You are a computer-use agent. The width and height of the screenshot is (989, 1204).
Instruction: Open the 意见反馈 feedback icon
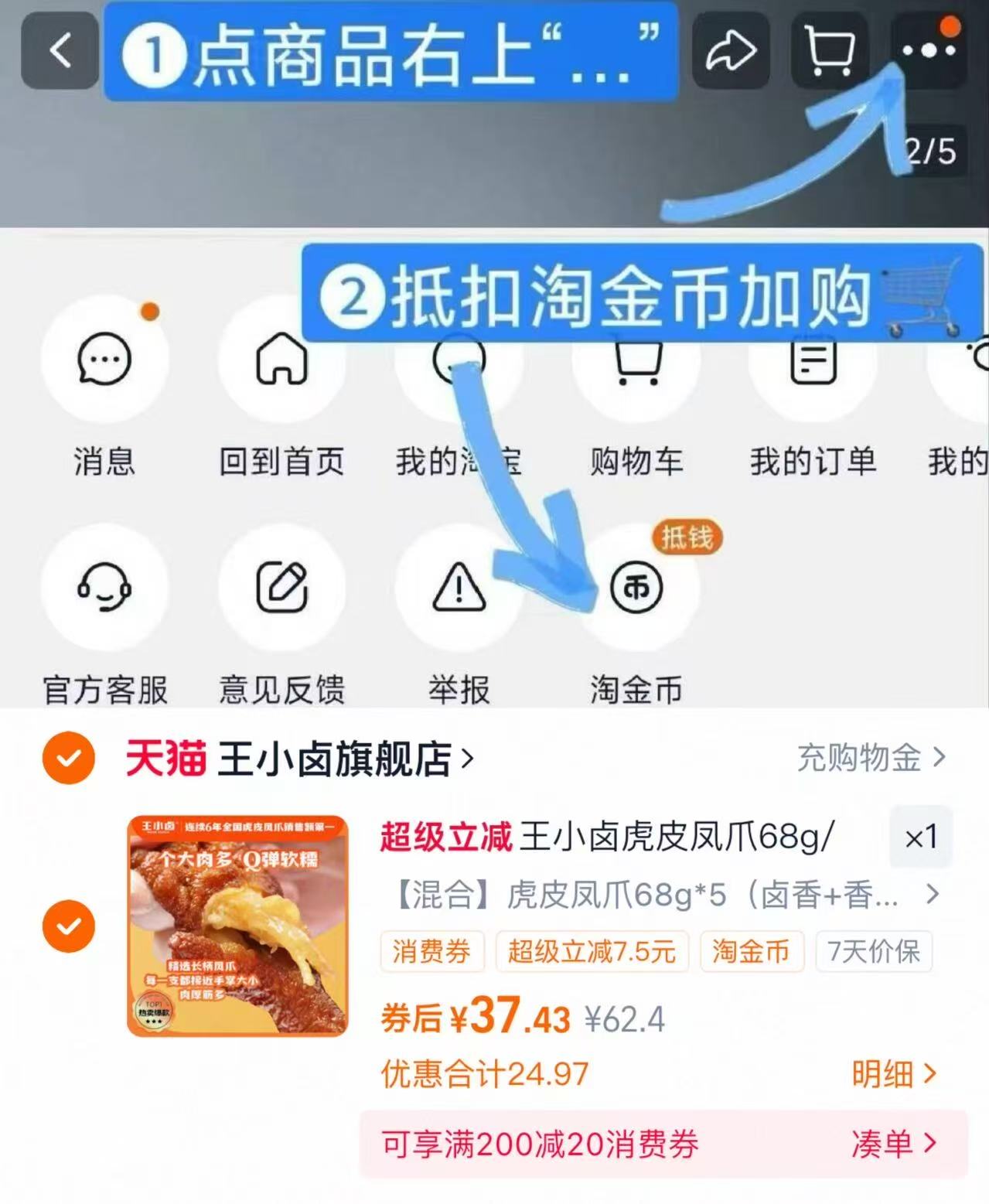tap(282, 588)
